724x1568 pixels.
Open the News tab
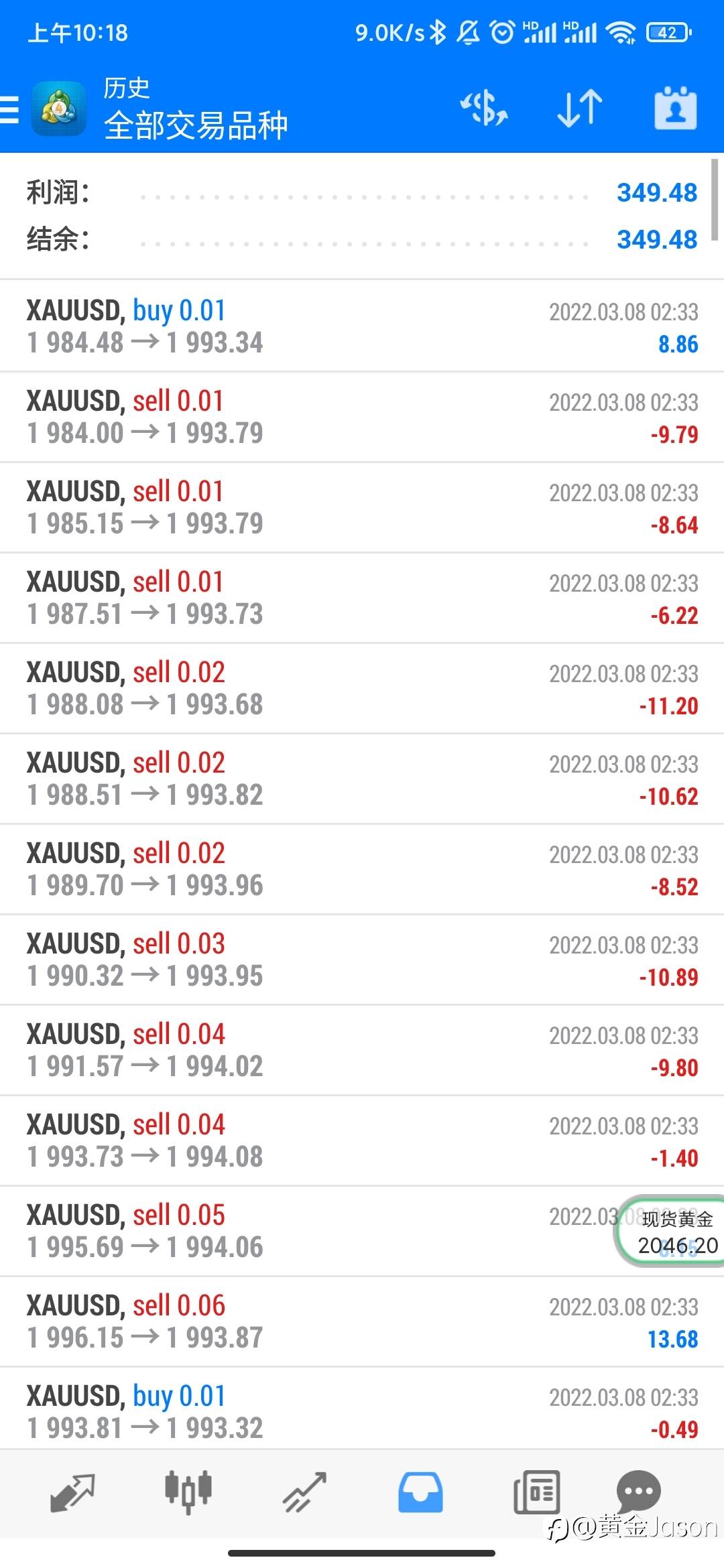tap(536, 1493)
